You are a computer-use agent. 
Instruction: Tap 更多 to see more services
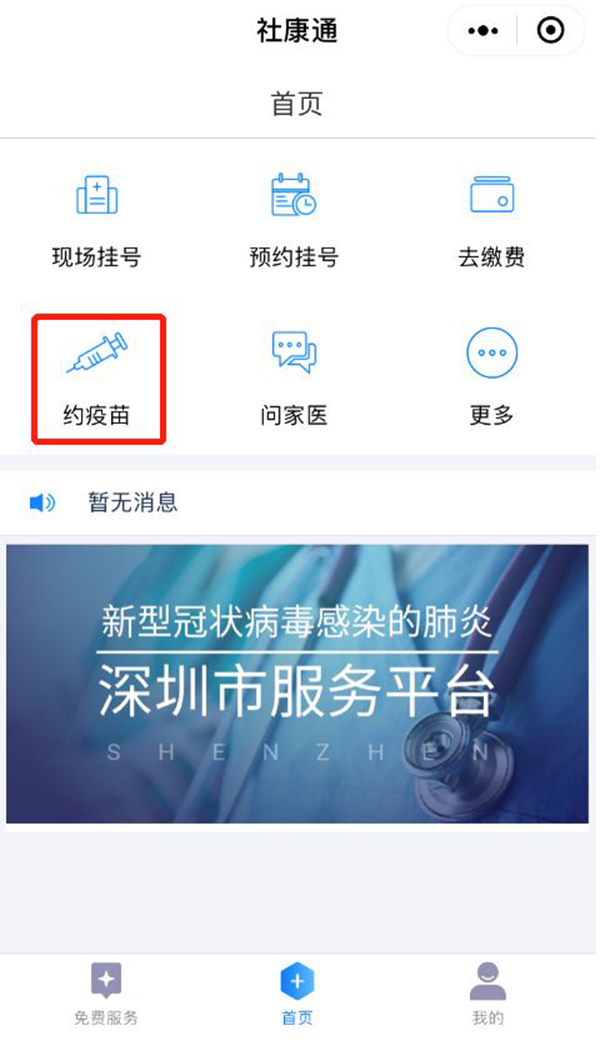tap(491, 379)
